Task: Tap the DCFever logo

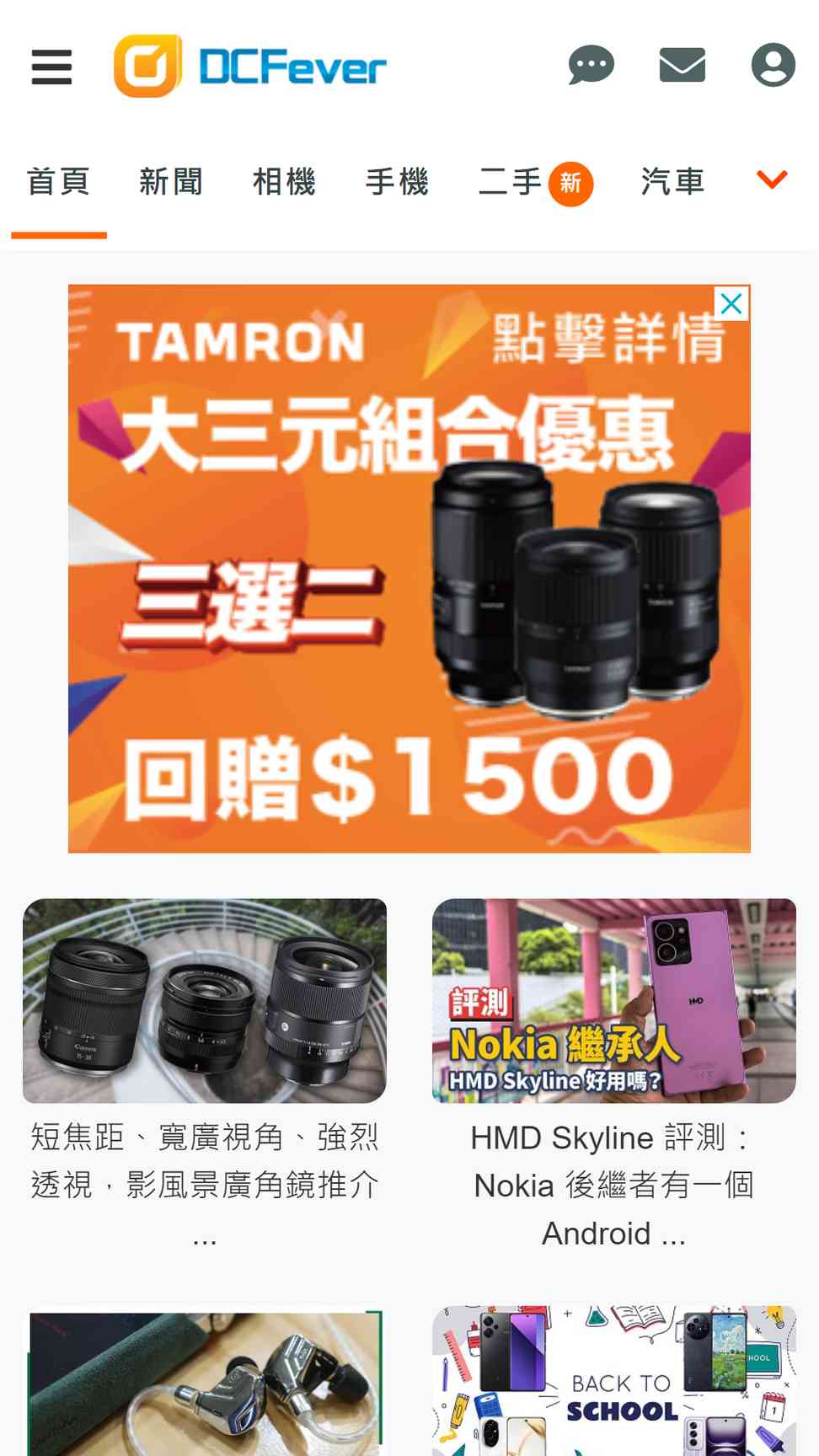Action: pyautogui.click(x=250, y=66)
